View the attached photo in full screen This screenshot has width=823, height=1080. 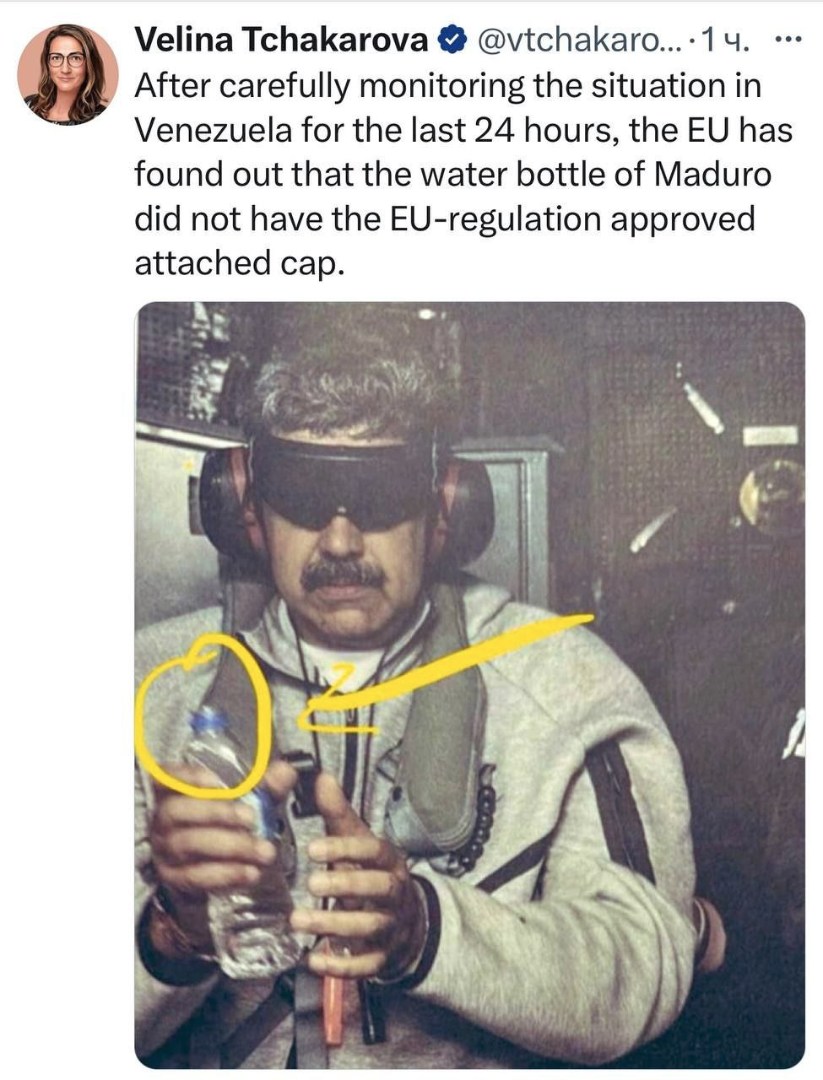tap(470, 685)
